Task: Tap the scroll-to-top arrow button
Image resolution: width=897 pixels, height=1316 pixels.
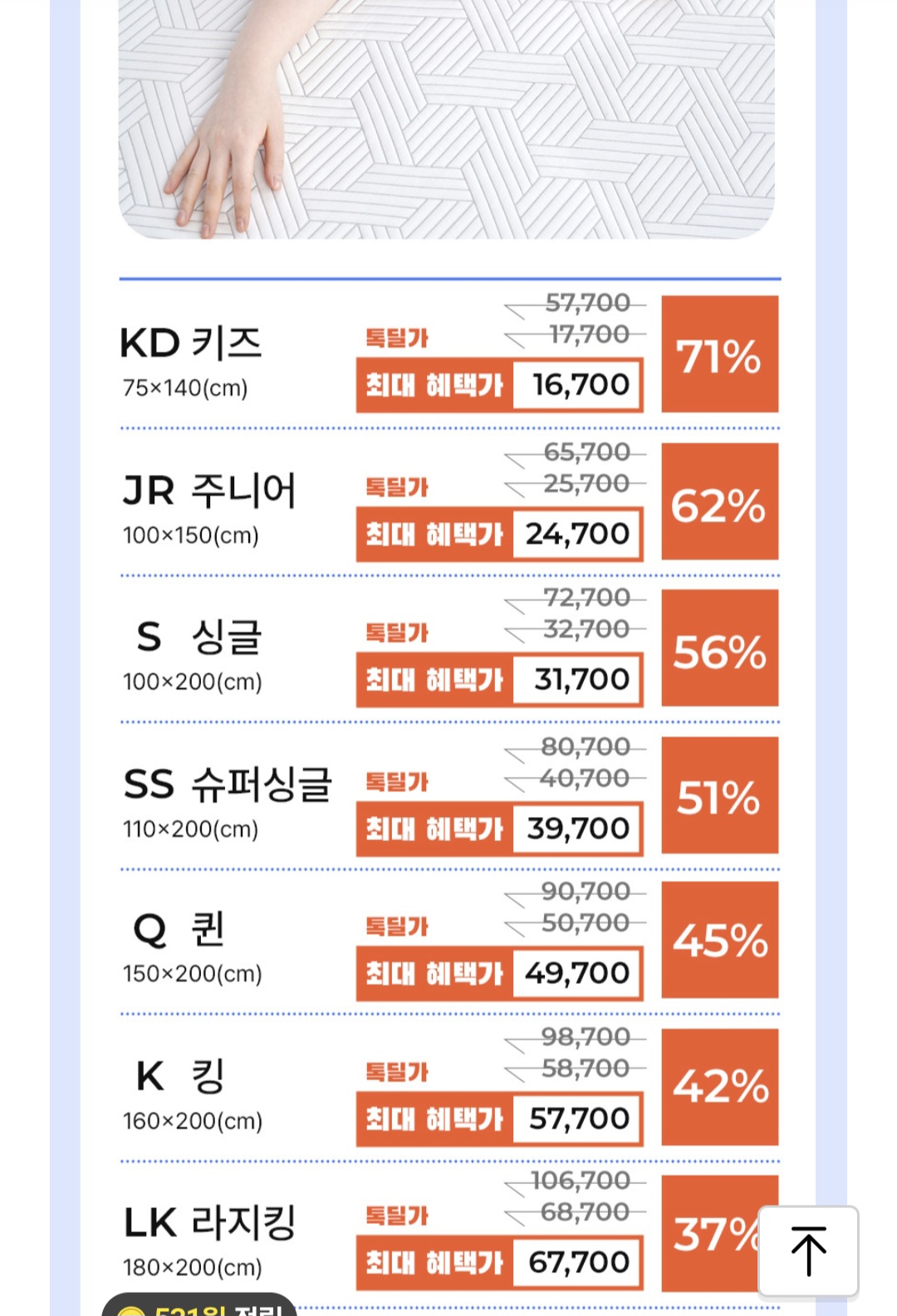Action: 808,1251
